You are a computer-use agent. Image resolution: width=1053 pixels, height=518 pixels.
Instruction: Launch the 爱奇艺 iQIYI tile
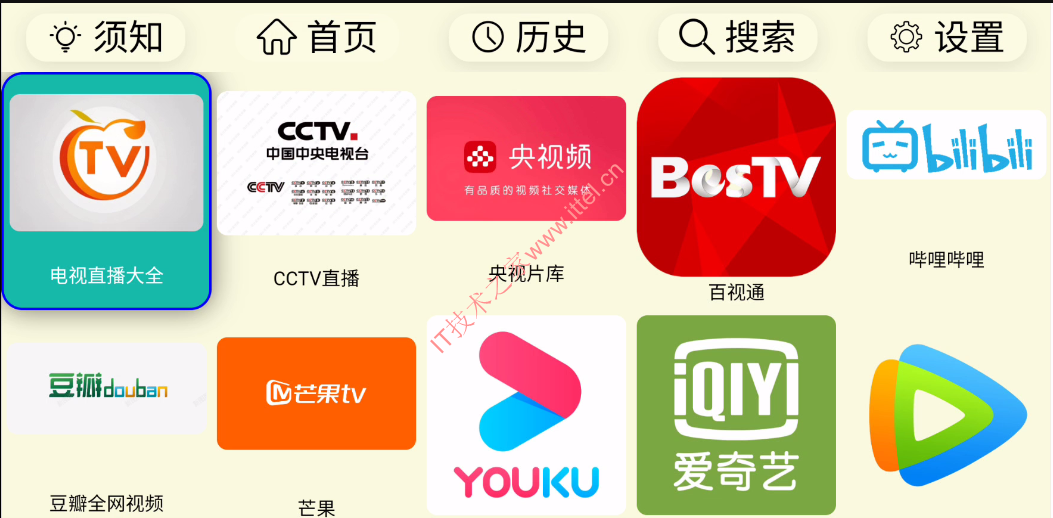tap(736, 415)
